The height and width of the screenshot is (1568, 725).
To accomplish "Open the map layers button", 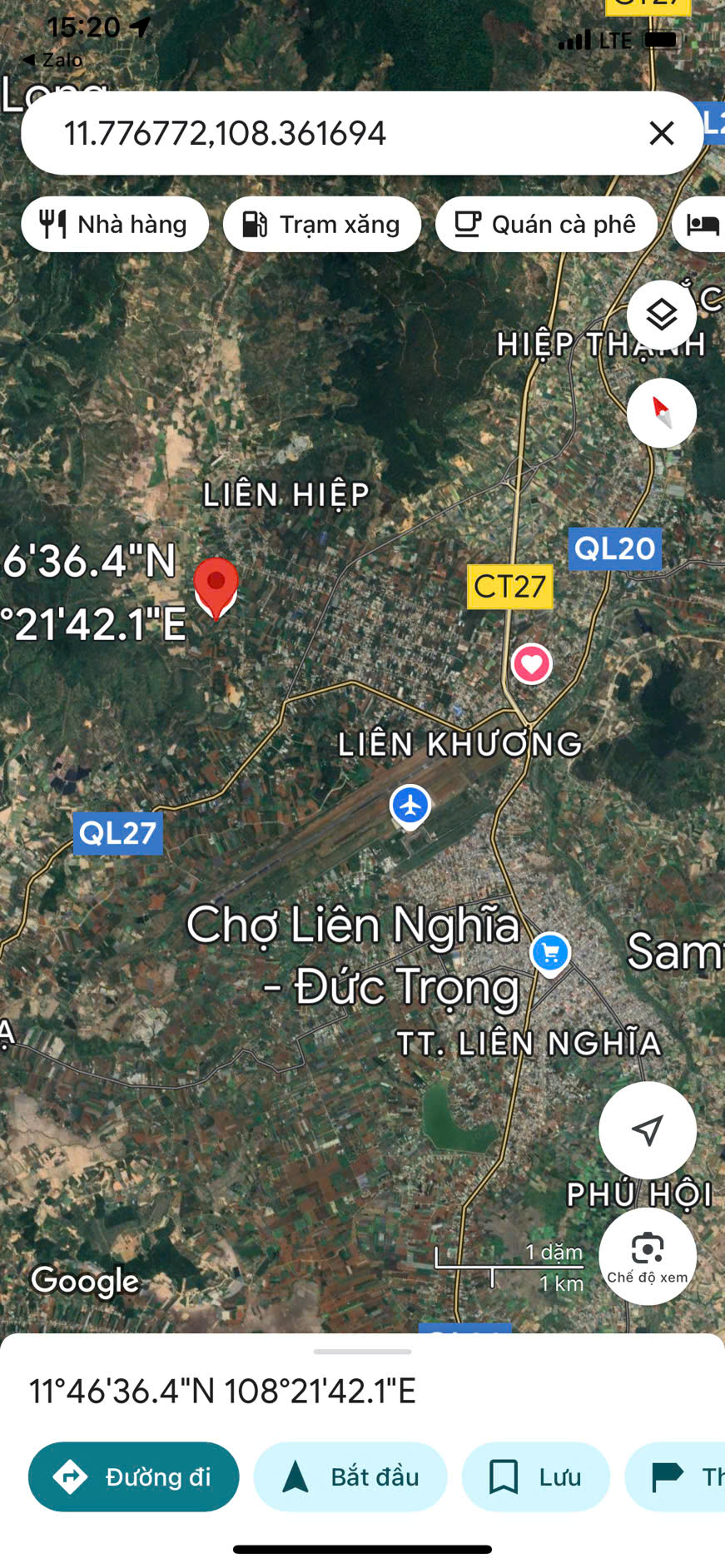I will (662, 315).
